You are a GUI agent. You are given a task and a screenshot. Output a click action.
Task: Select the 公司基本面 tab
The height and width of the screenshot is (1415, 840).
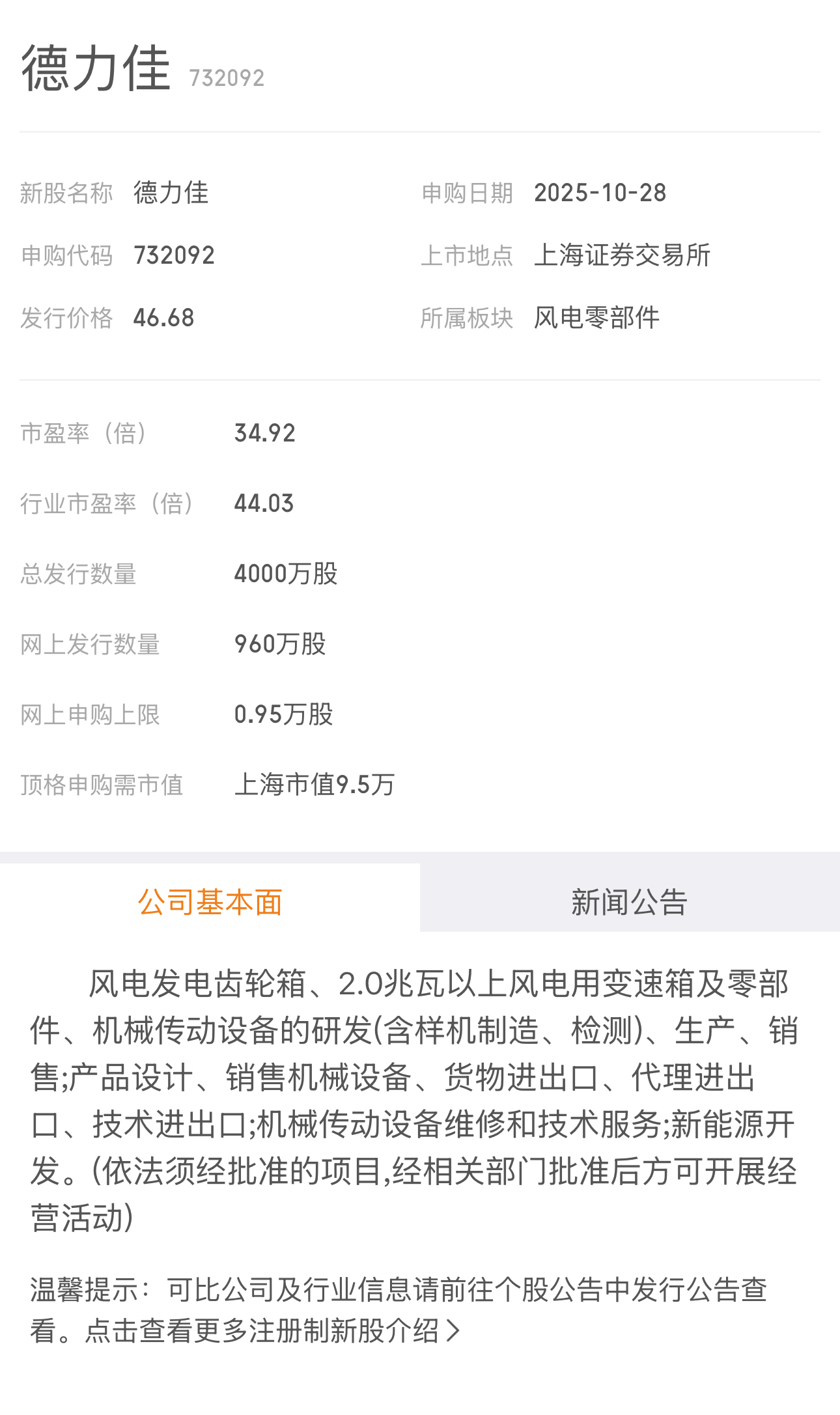210,901
